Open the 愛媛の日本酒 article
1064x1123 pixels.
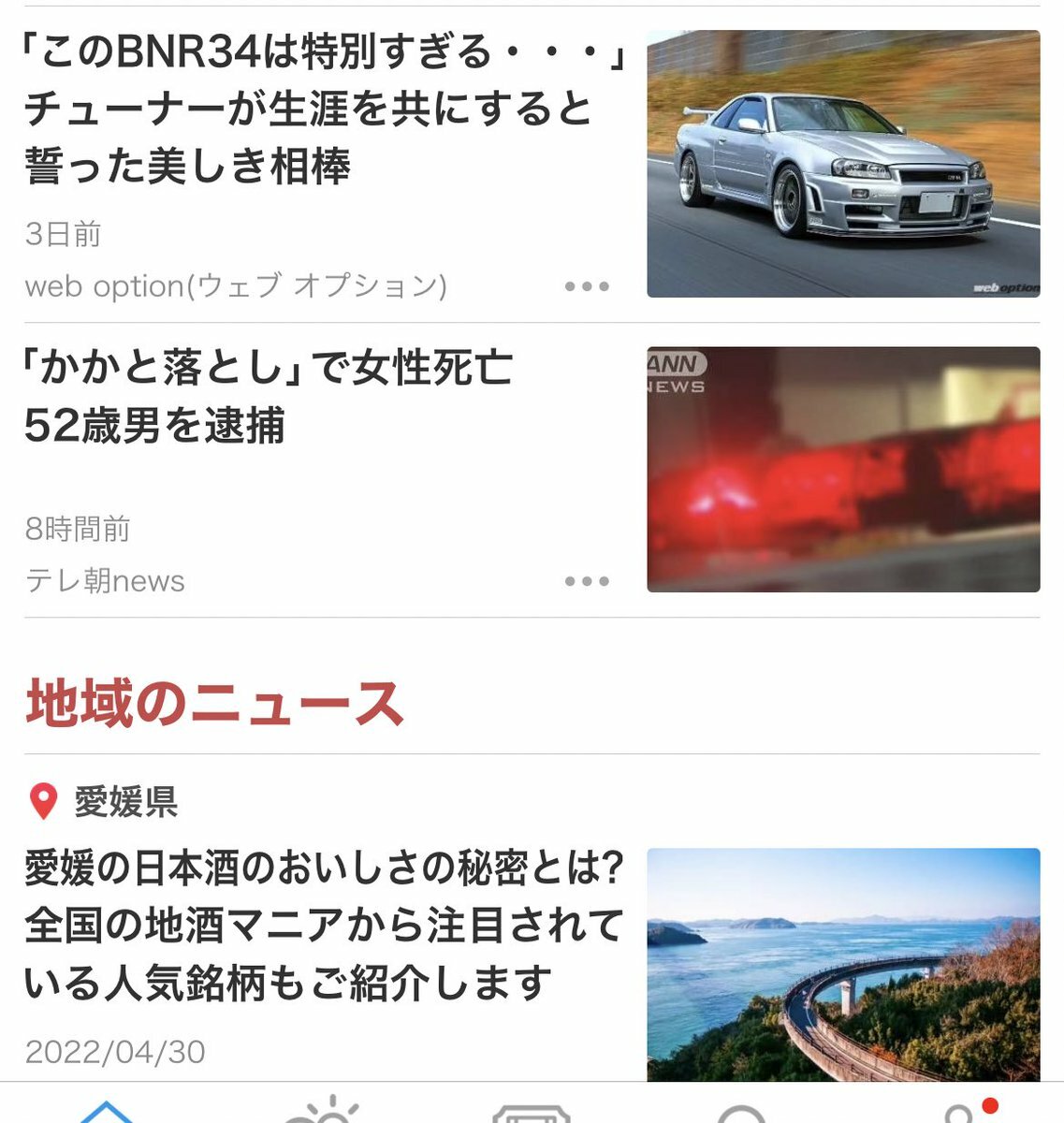(x=323, y=925)
